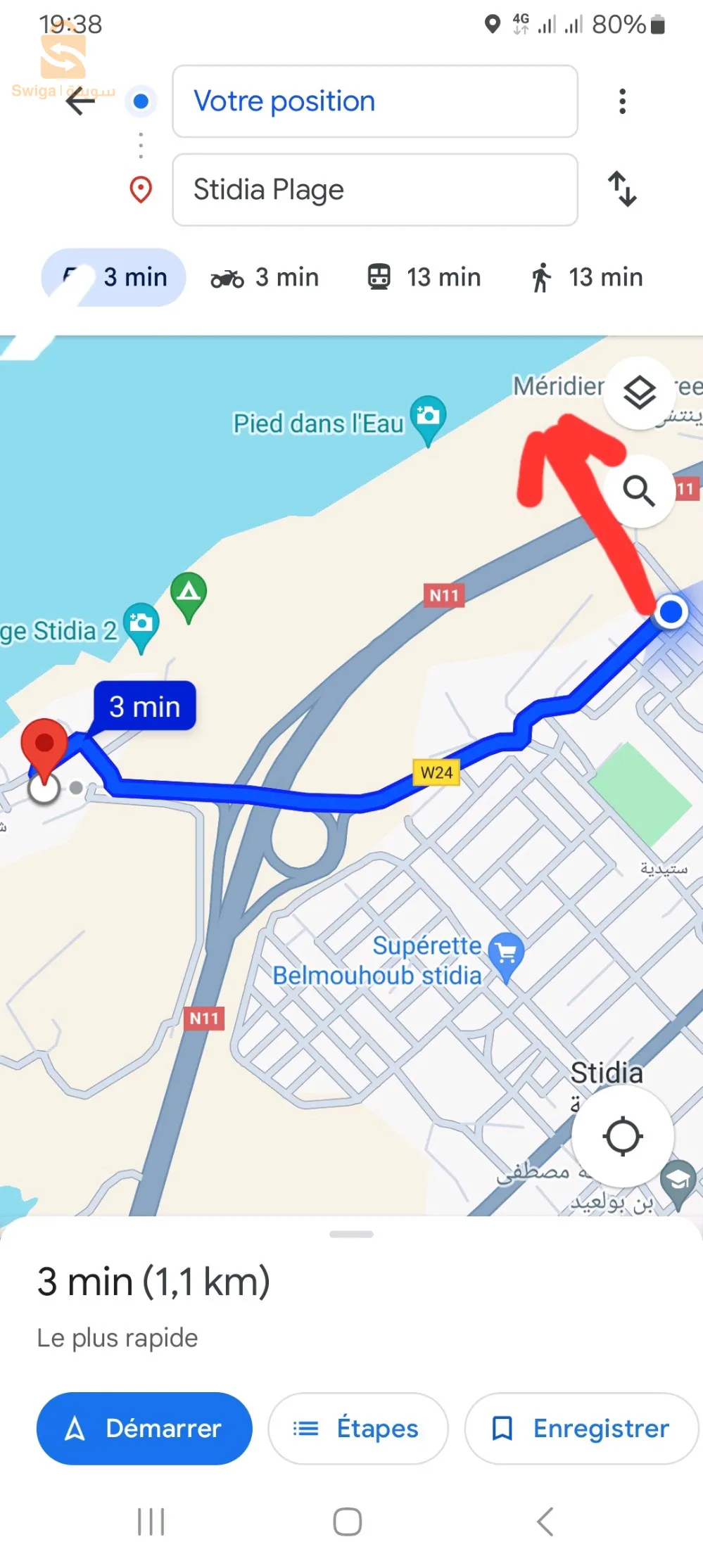
Task: Switch to public transit 13 min option
Action: [x=424, y=277]
